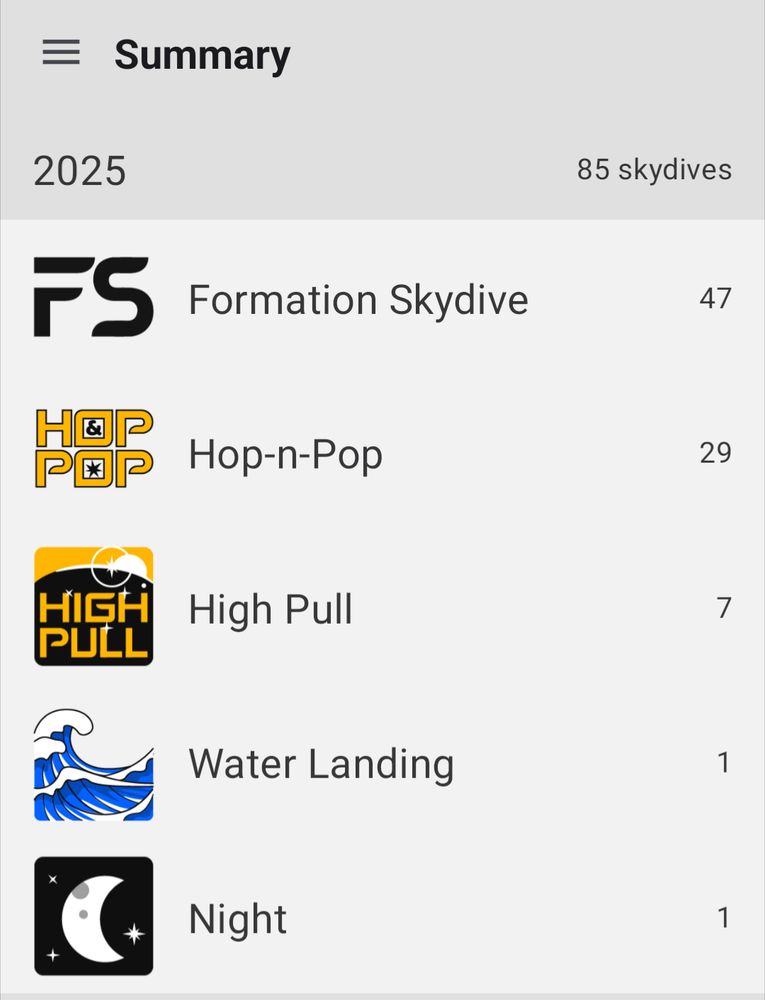Open the Formation Skydive list row
The height and width of the screenshot is (1000, 765).
[x=358, y=299]
